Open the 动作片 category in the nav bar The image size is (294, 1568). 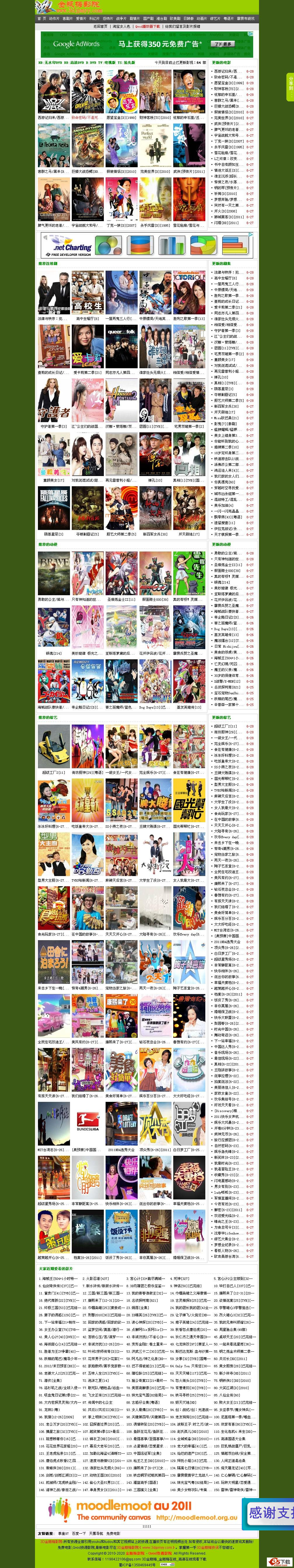point(54,18)
